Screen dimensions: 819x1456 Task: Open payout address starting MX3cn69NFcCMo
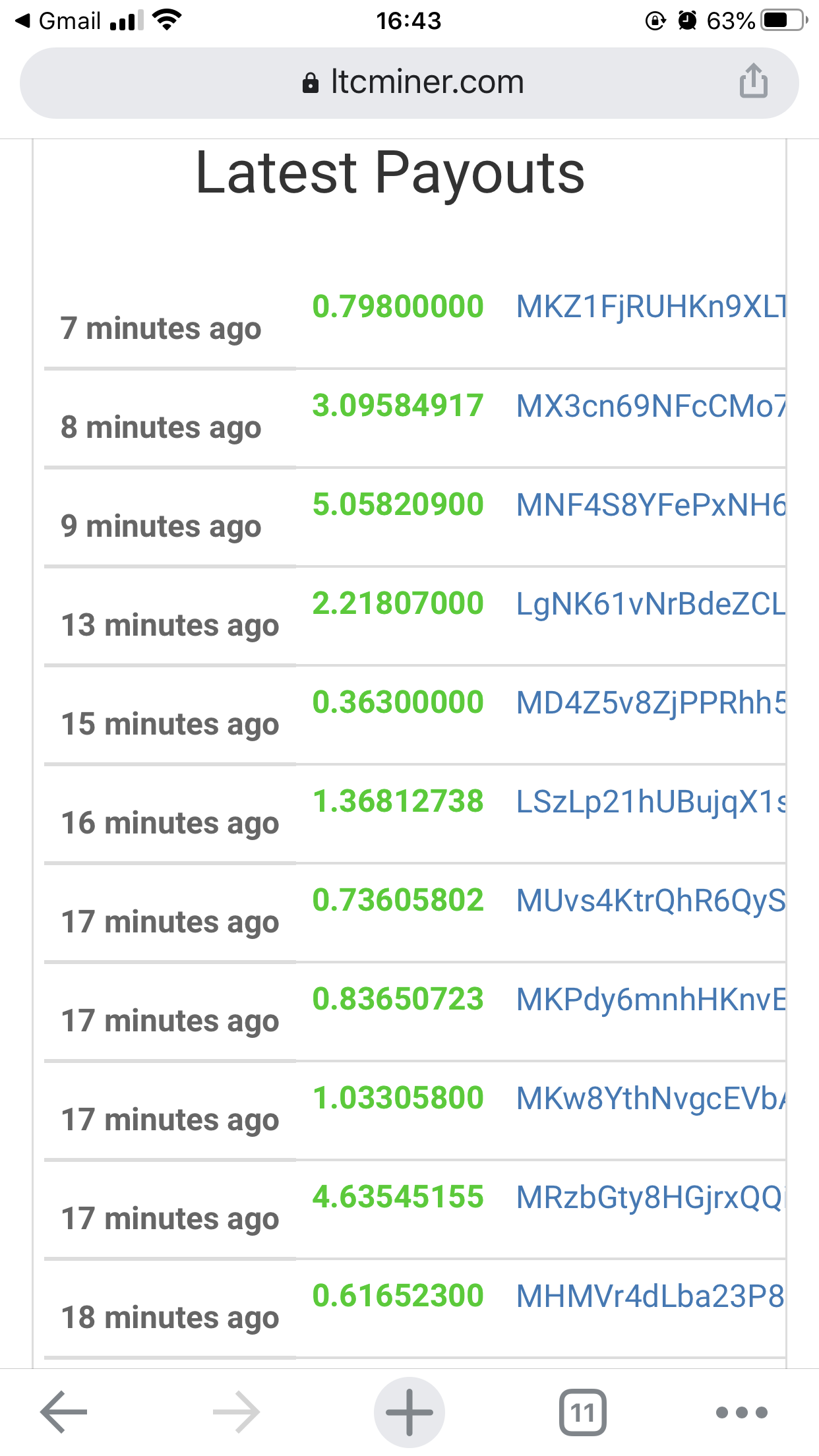pyautogui.click(x=650, y=406)
